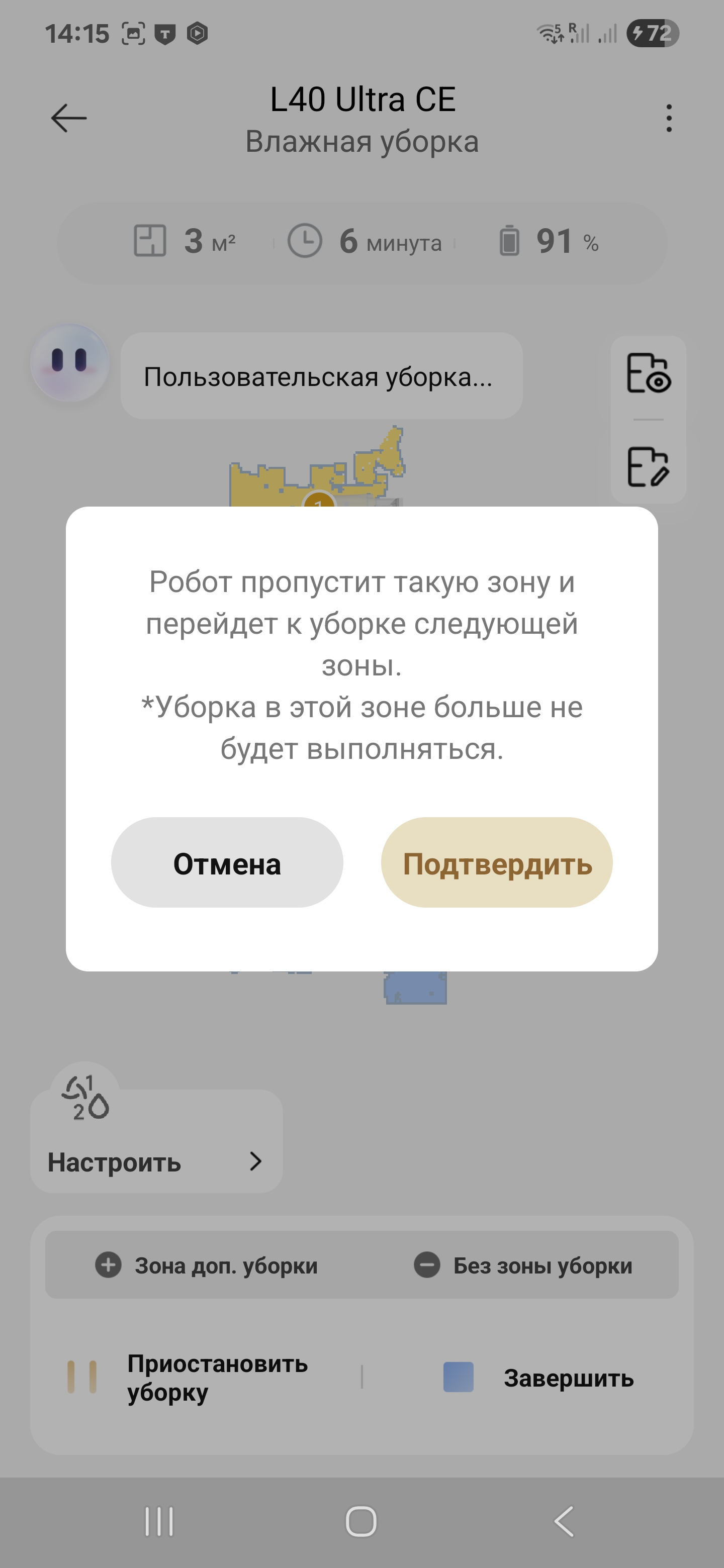Go to the home screen
Screen dimensions: 724x1568
(361, 1521)
